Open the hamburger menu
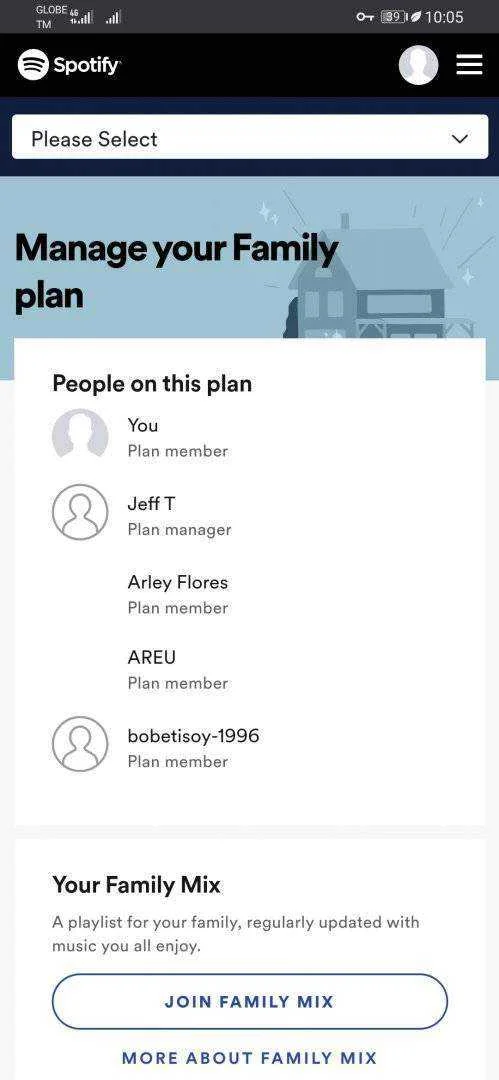 pos(469,65)
